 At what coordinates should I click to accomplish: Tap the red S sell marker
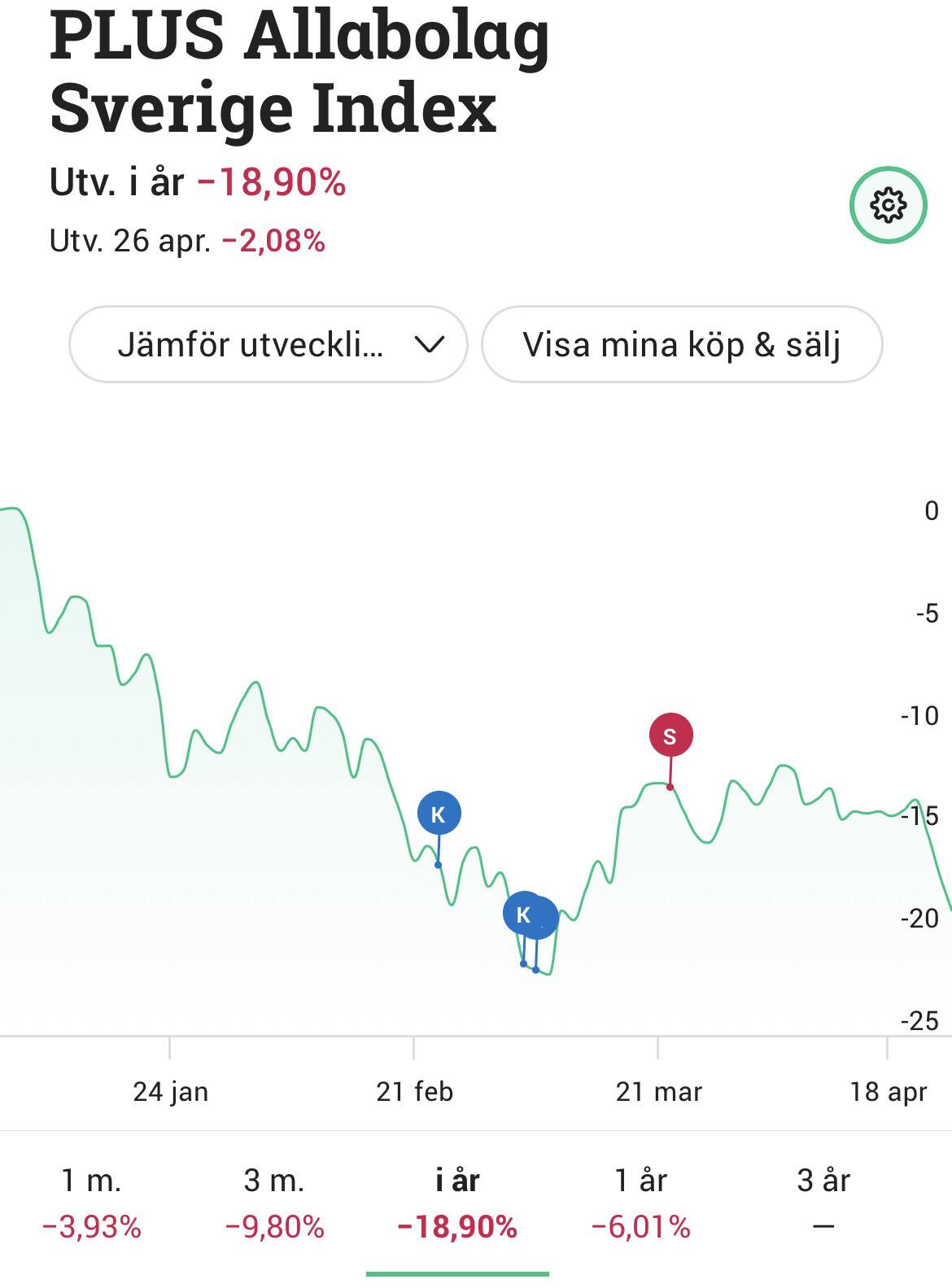pos(670,736)
